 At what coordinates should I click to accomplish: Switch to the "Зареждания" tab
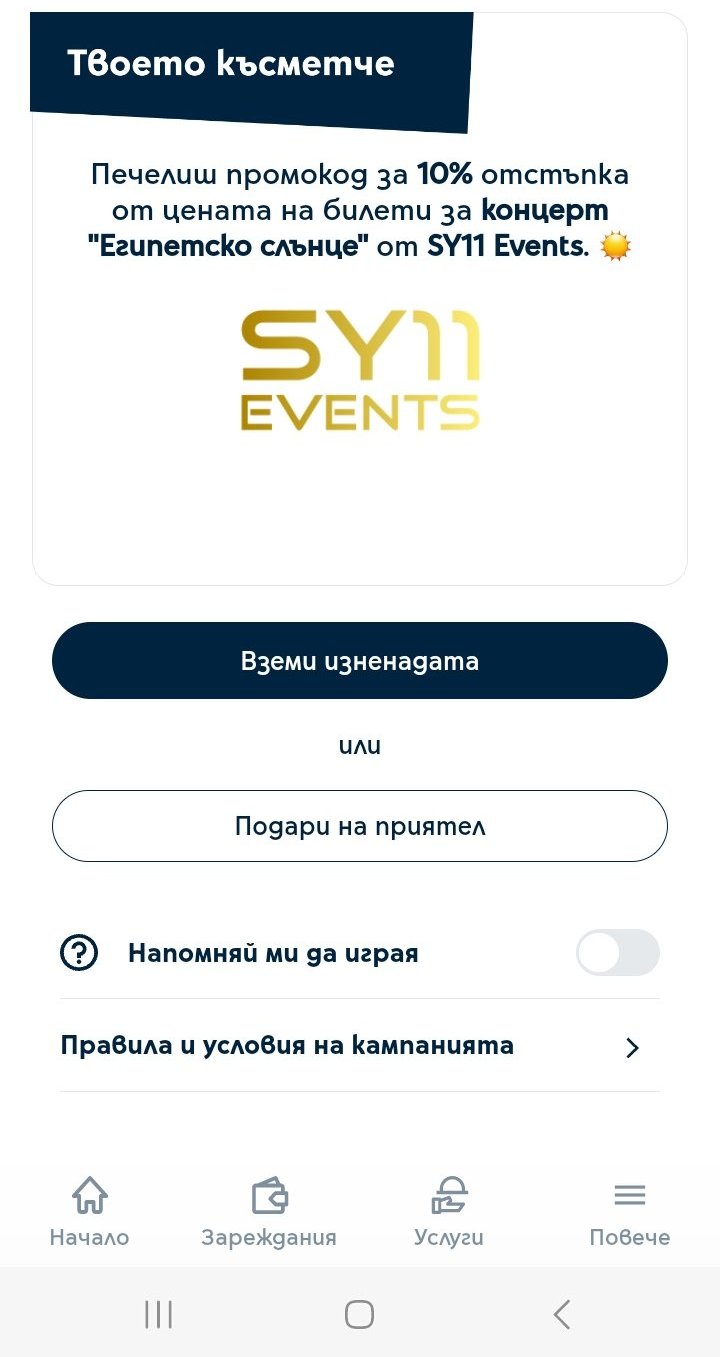pos(269,1212)
